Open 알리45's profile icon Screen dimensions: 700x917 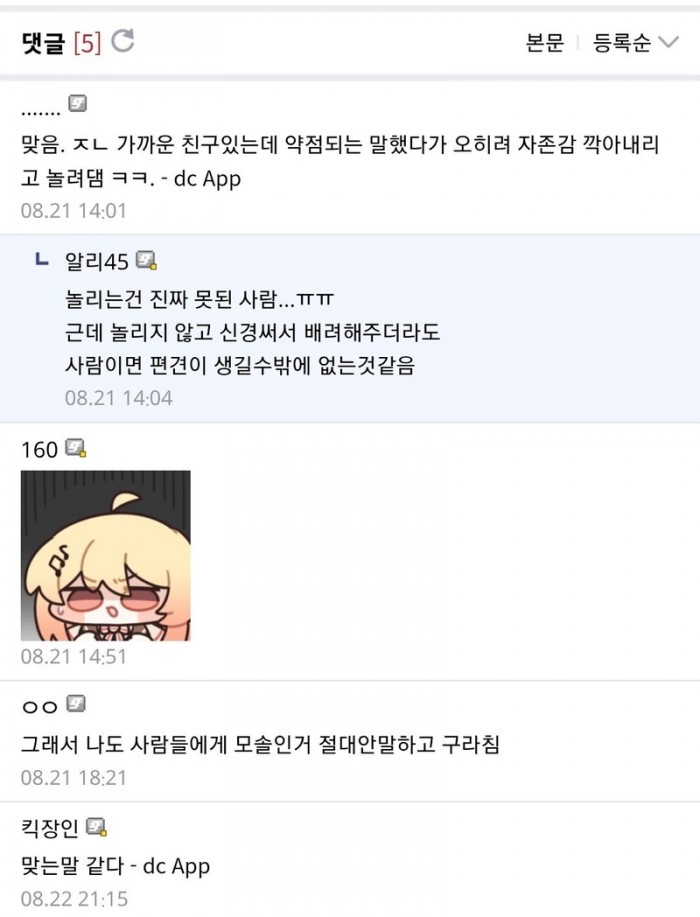coord(147,262)
